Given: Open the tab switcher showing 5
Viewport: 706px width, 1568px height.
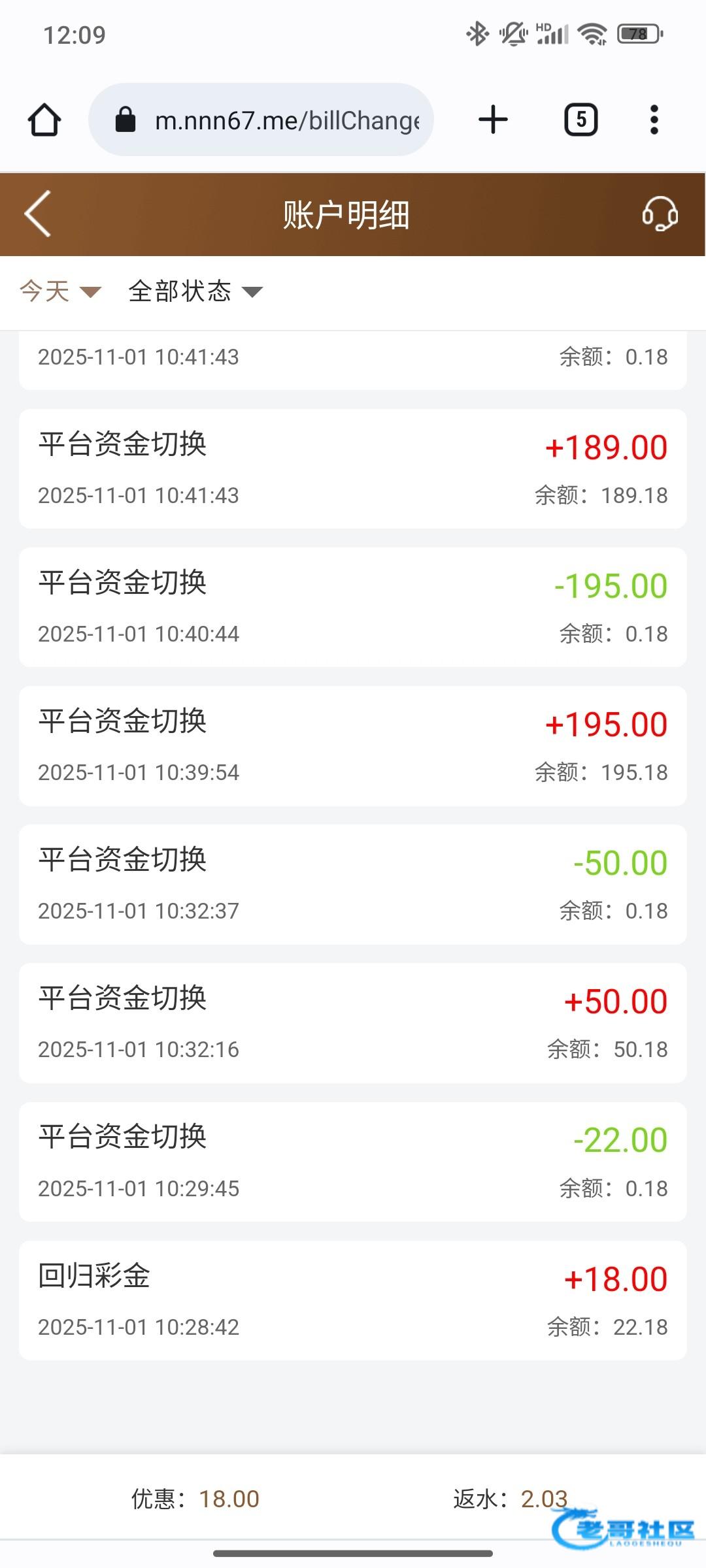Looking at the screenshot, I should [580, 120].
